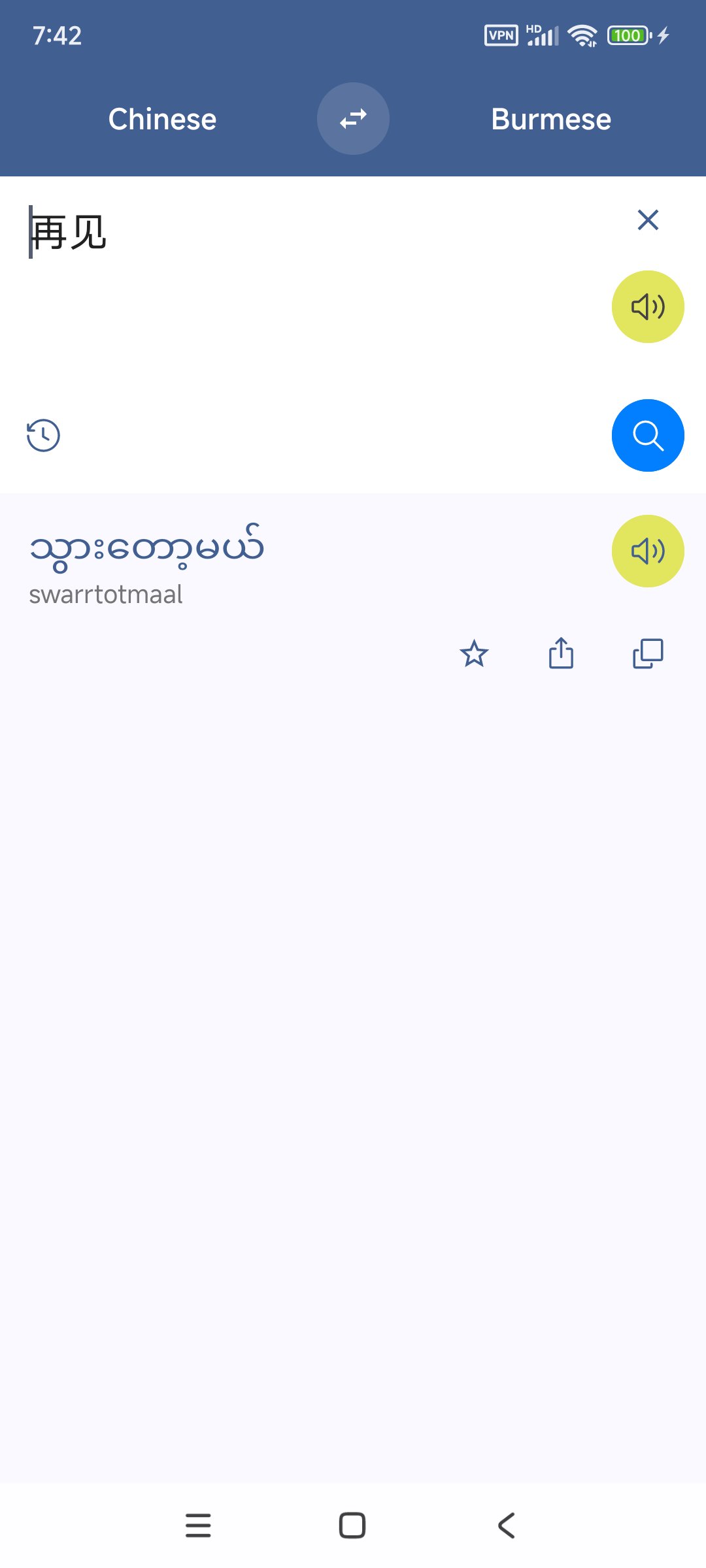Select Chinese source language
Viewport: 706px width, 1568px height.
tap(162, 119)
